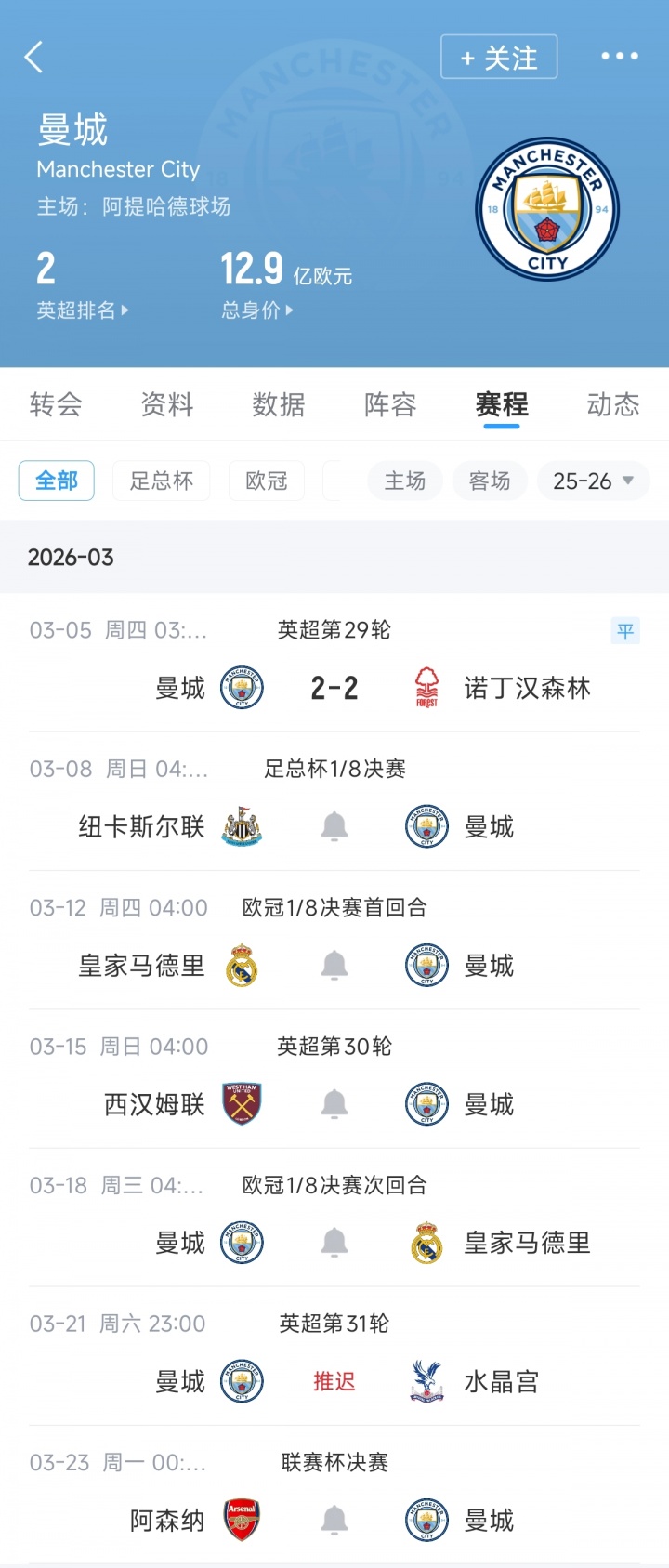This screenshot has width=669, height=1568.
Task: Switch to the 资料 tab
Action: point(167,404)
